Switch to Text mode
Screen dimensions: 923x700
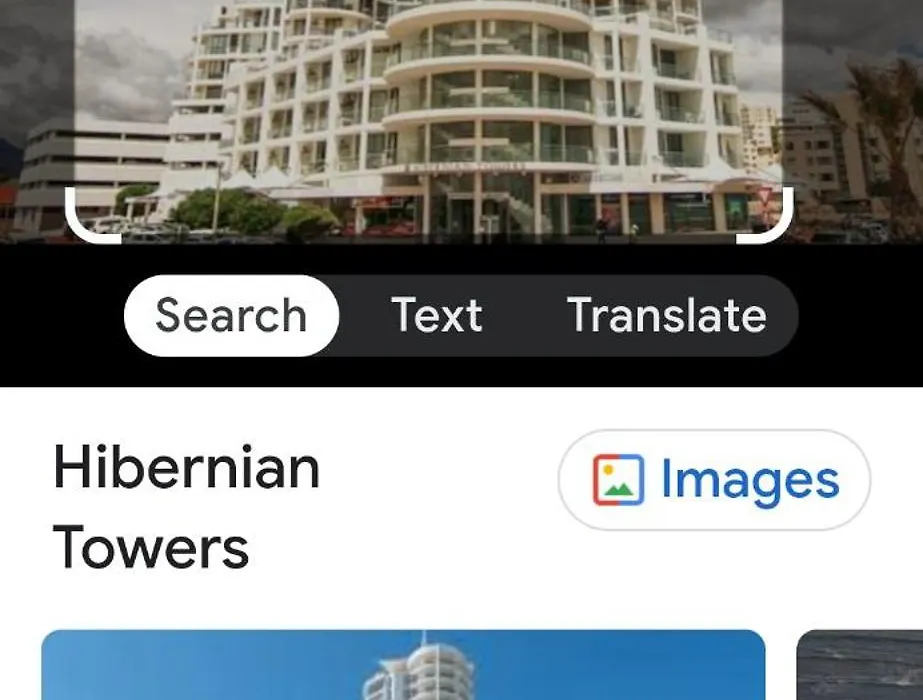(437, 316)
